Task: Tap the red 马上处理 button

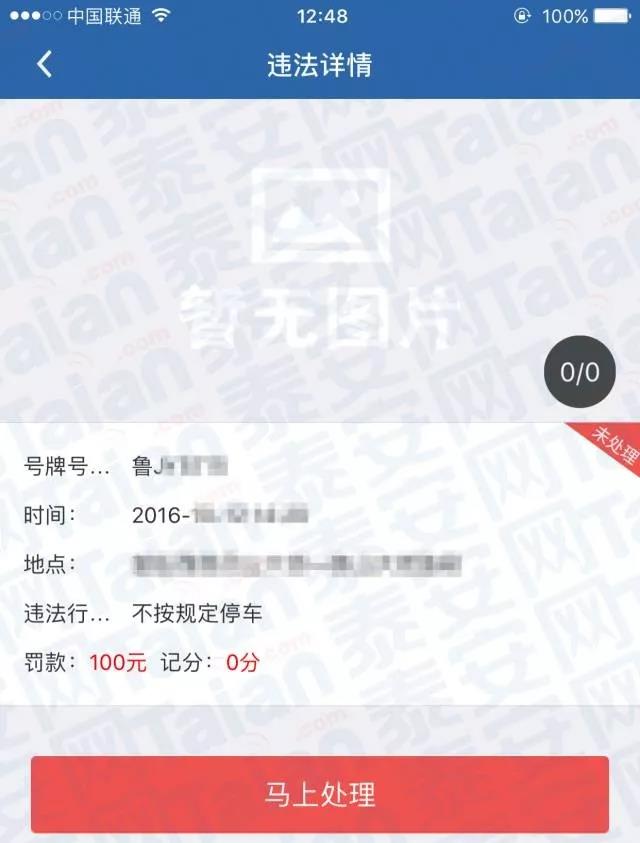Action: coord(320,795)
